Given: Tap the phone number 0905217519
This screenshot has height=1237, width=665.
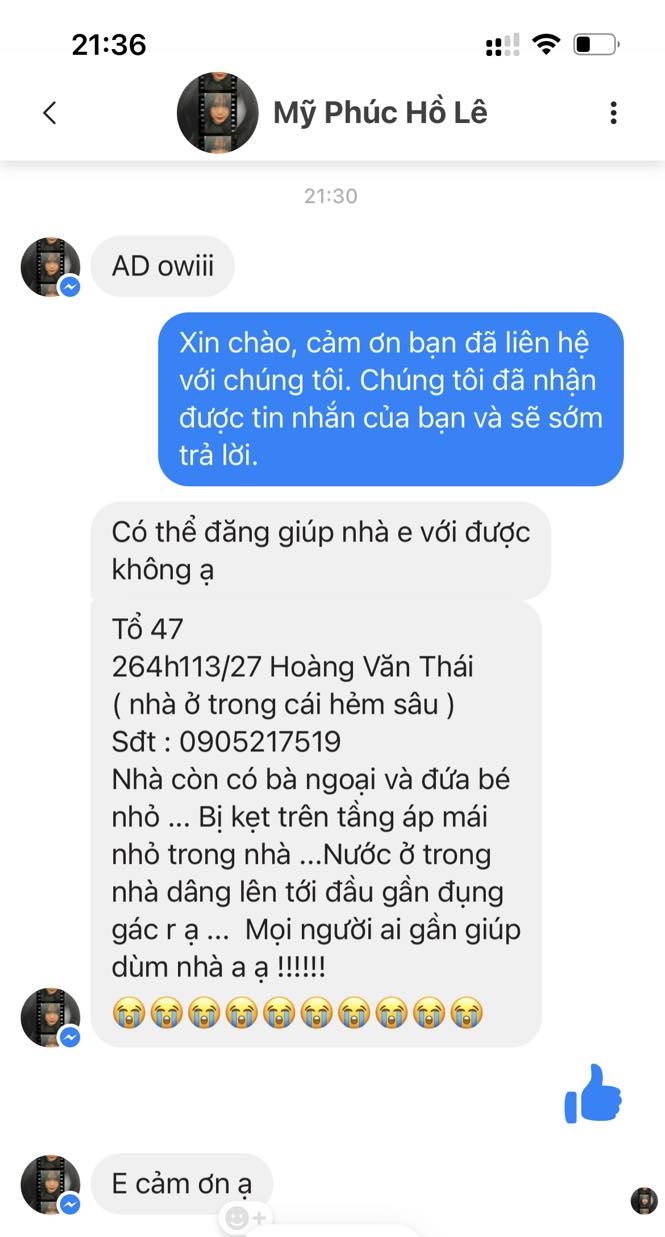Looking at the screenshot, I should click(x=255, y=741).
